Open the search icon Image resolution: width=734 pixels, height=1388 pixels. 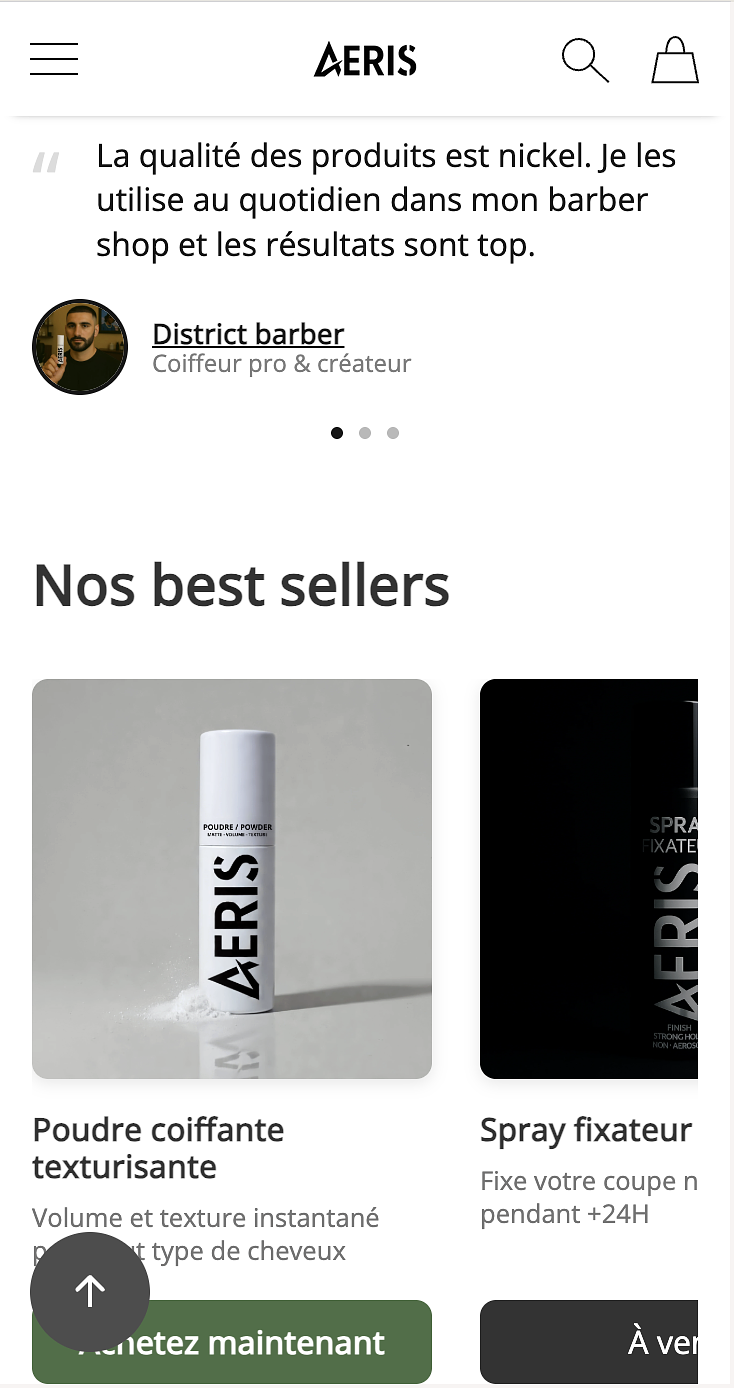[585, 60]
